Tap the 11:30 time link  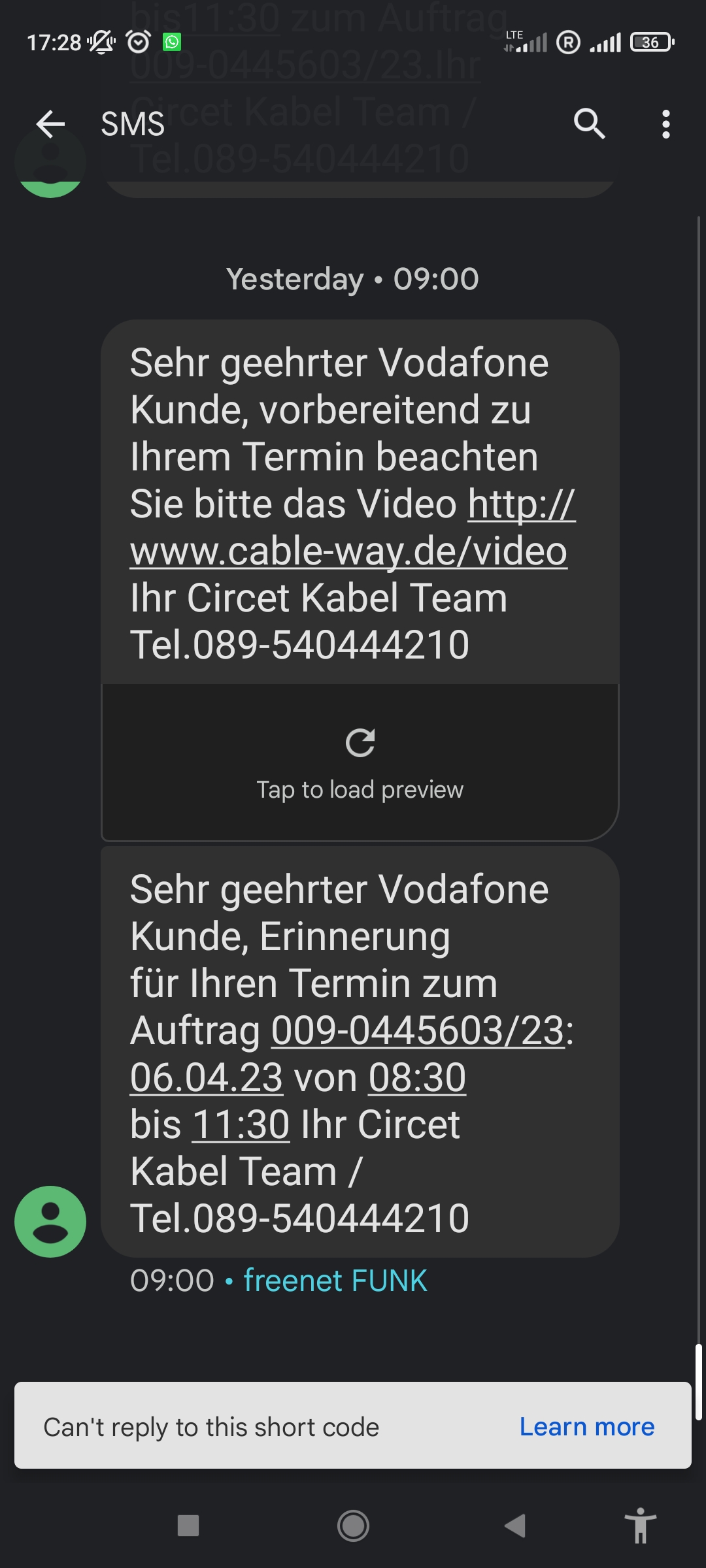241,1125
